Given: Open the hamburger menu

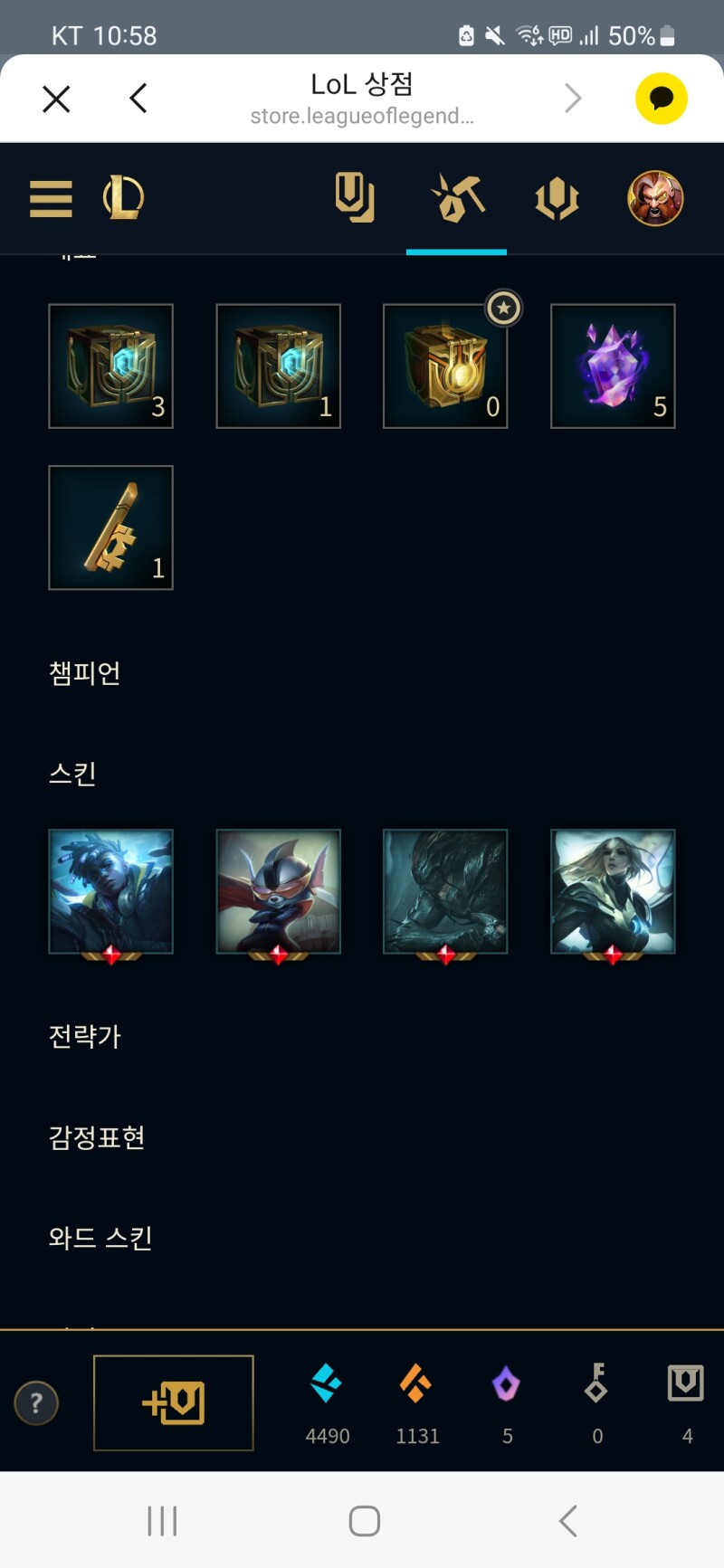Looking at the screenshot, I should (51, 198).
